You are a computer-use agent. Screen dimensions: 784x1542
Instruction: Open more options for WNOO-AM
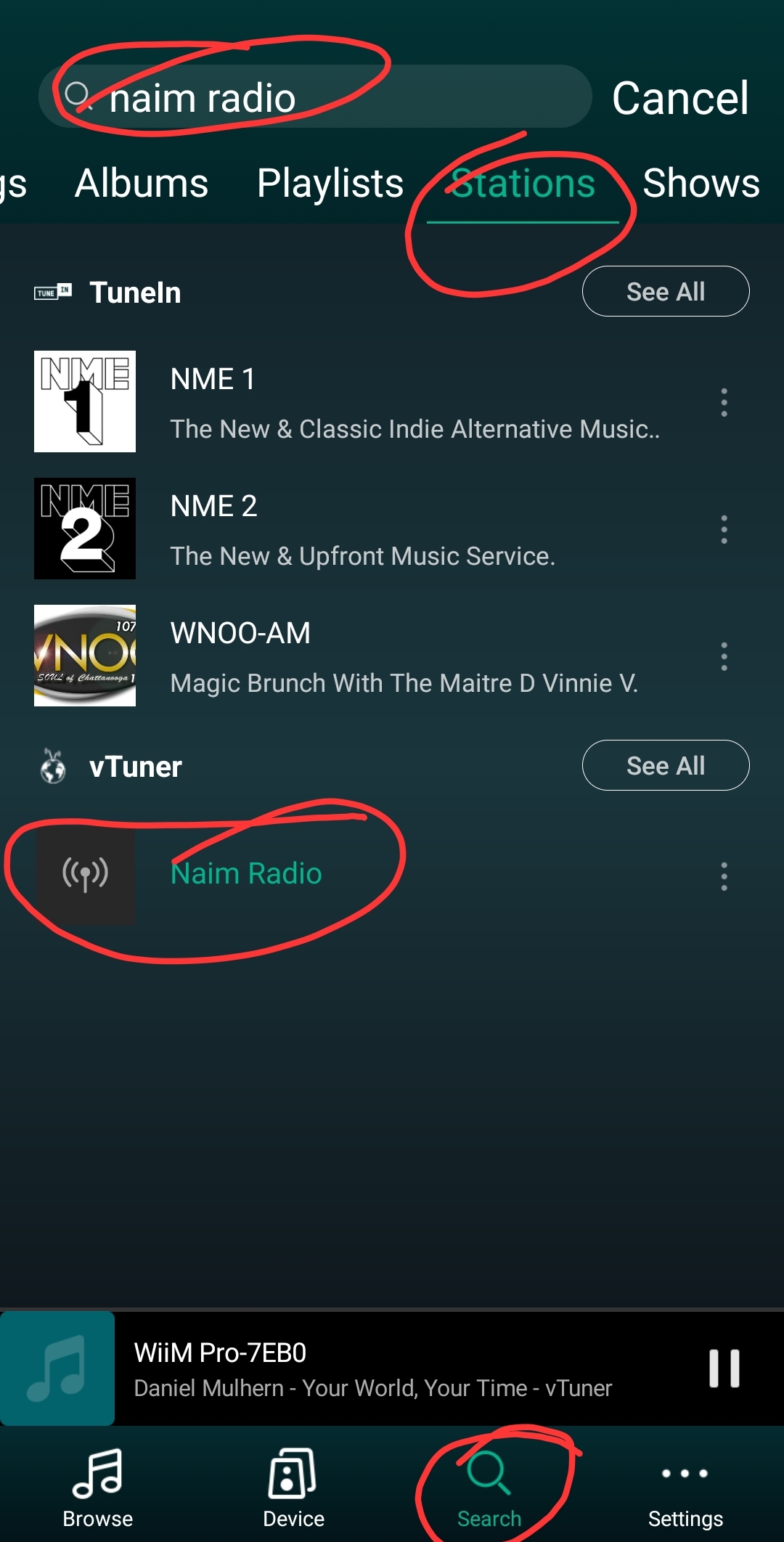(x=724, y=656)
